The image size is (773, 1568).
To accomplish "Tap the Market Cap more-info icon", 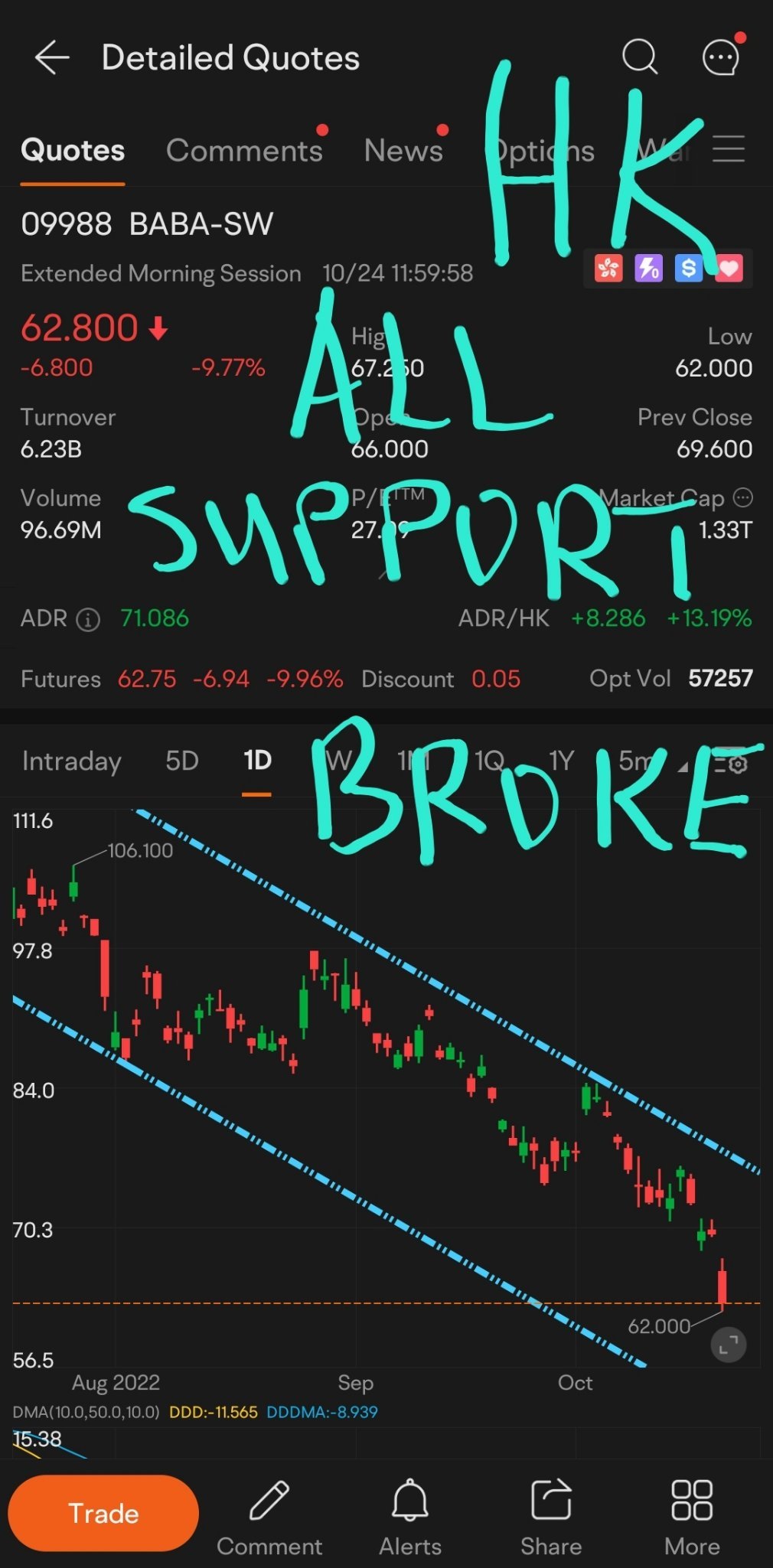I will pyautogui.click(x=742, y=498).
